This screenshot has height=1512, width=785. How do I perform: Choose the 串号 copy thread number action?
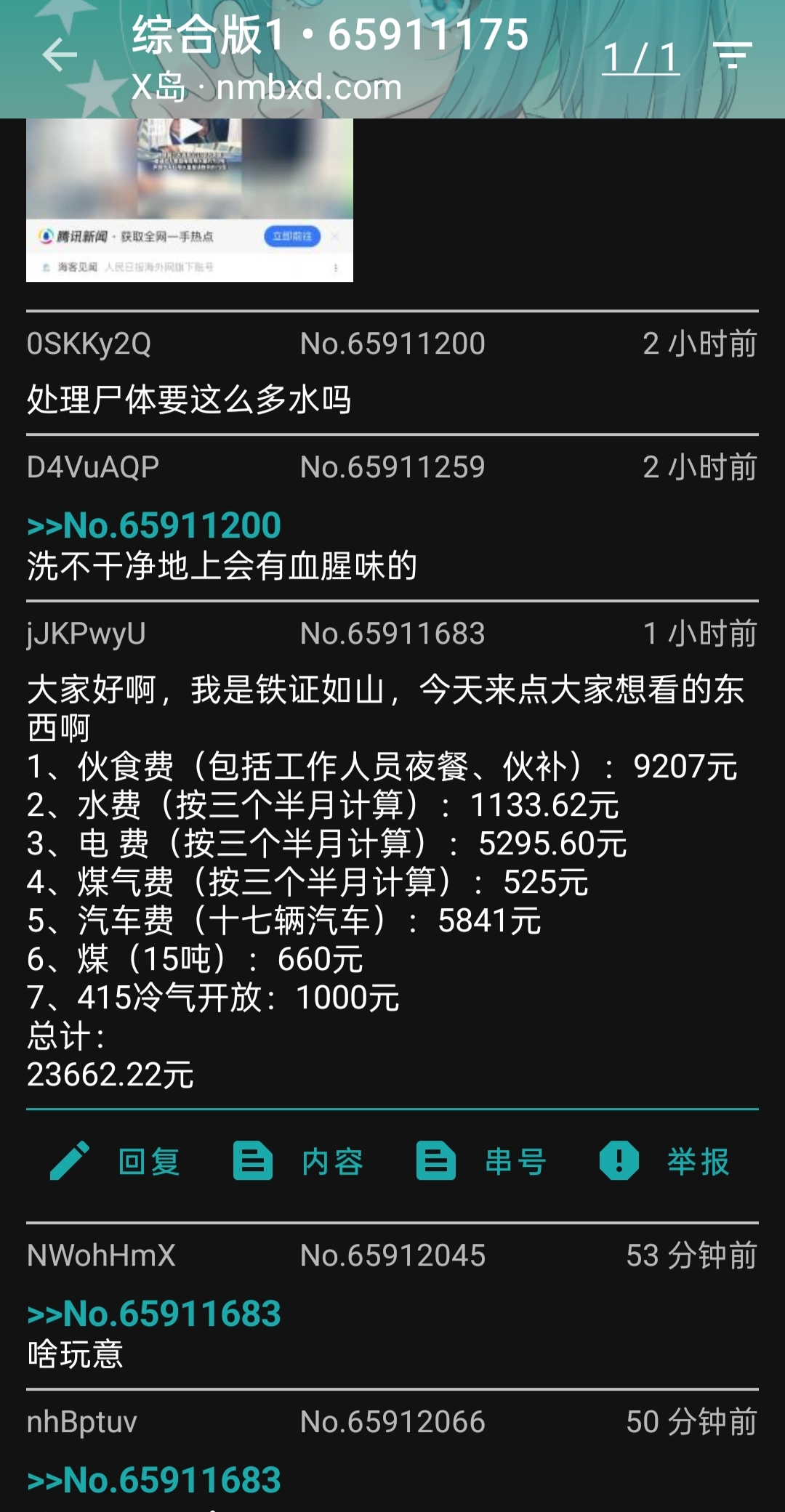(x=482, y=1161)
